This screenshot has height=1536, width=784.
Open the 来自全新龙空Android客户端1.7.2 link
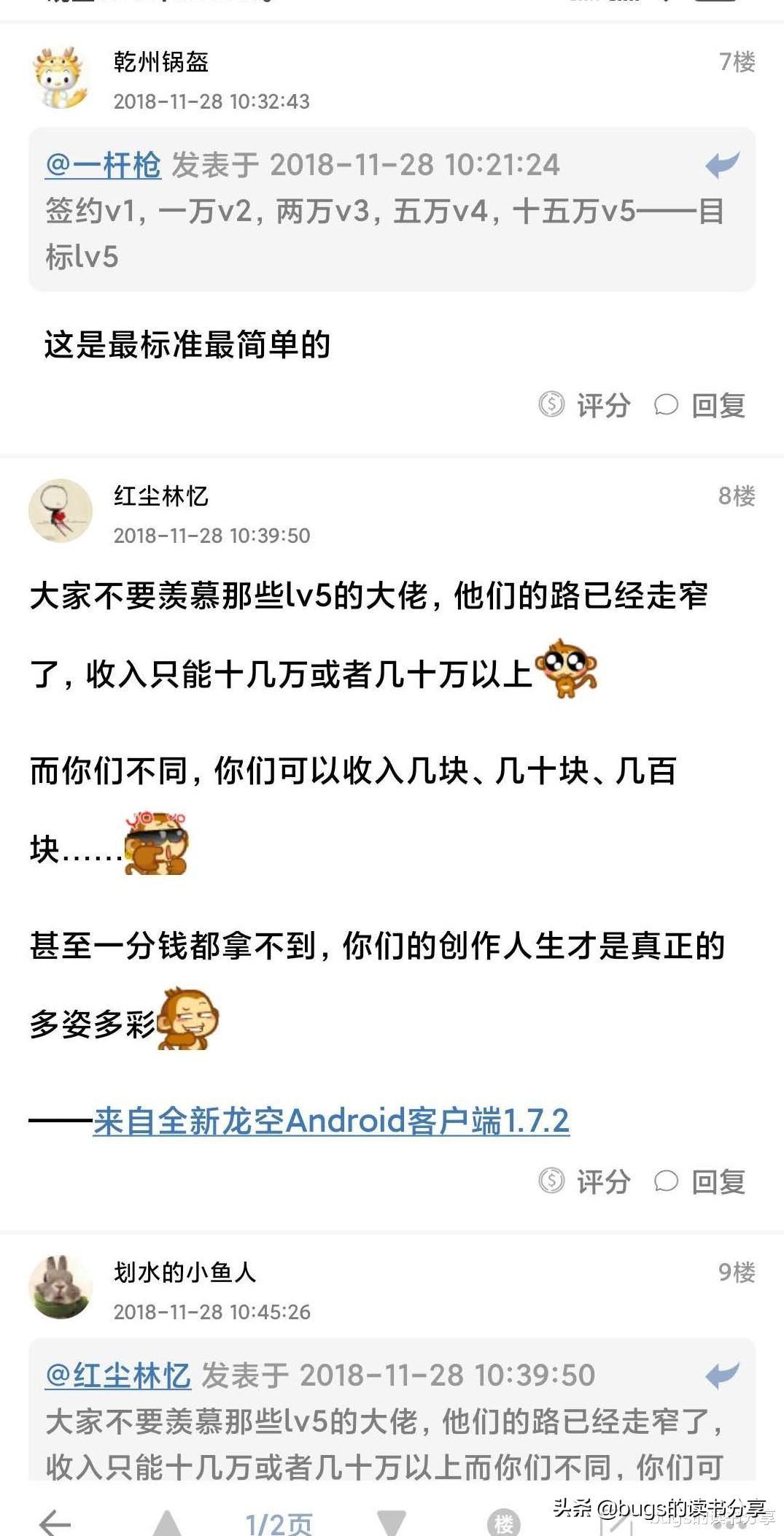(331, 1121)
